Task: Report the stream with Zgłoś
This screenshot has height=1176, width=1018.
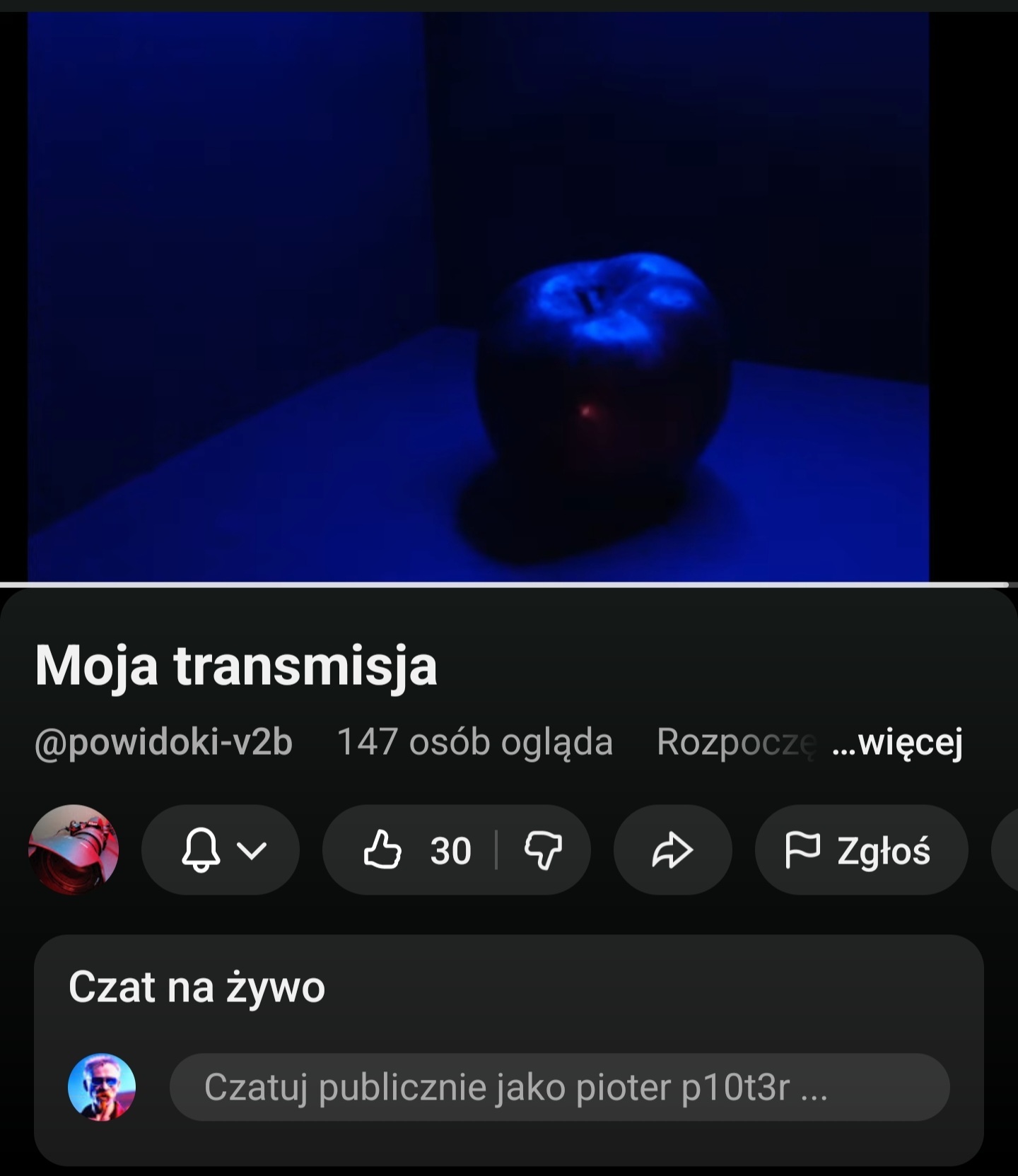Action: [x=861, y=849]
